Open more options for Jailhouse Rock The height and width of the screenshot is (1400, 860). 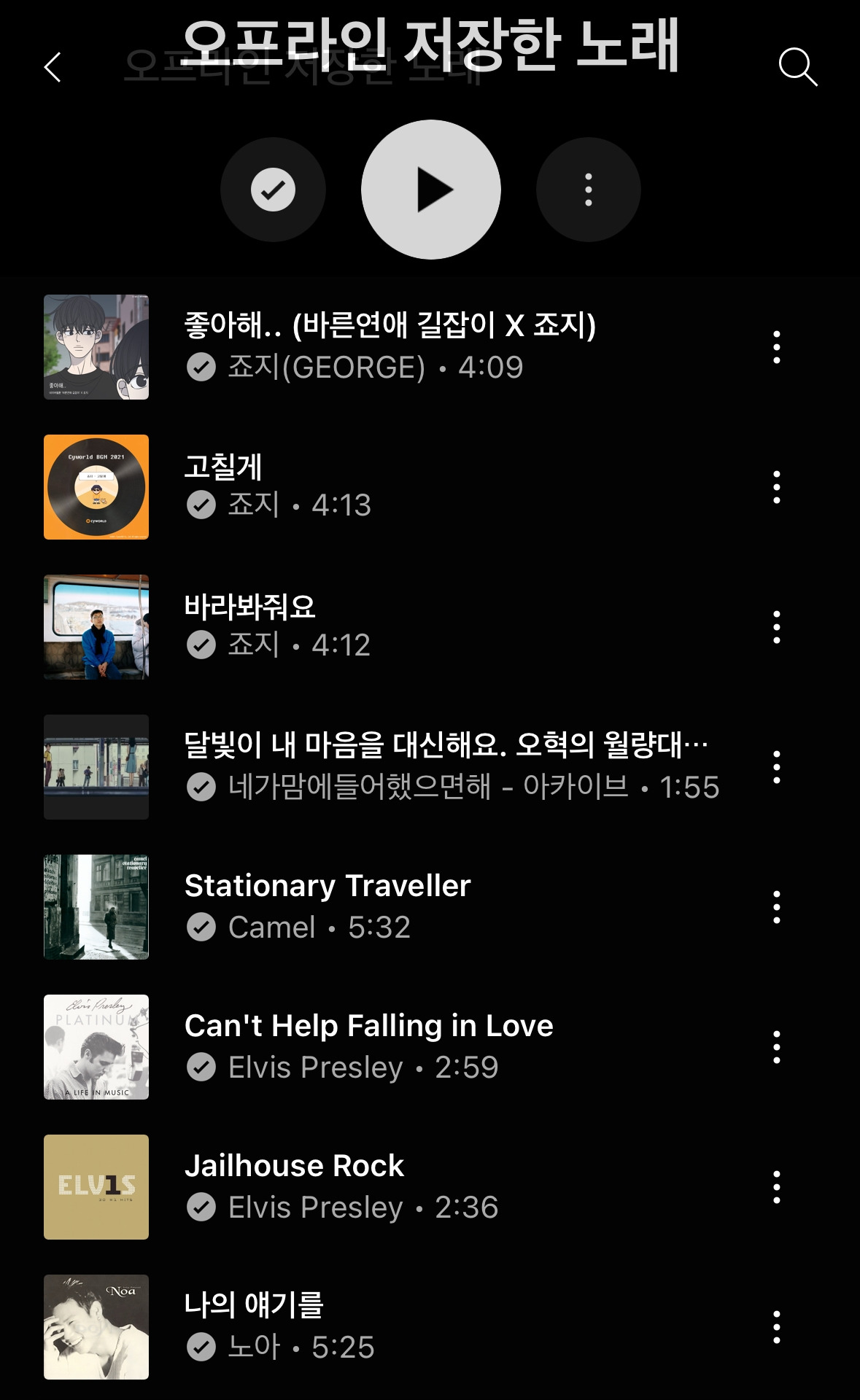[x=777, y=1187]
